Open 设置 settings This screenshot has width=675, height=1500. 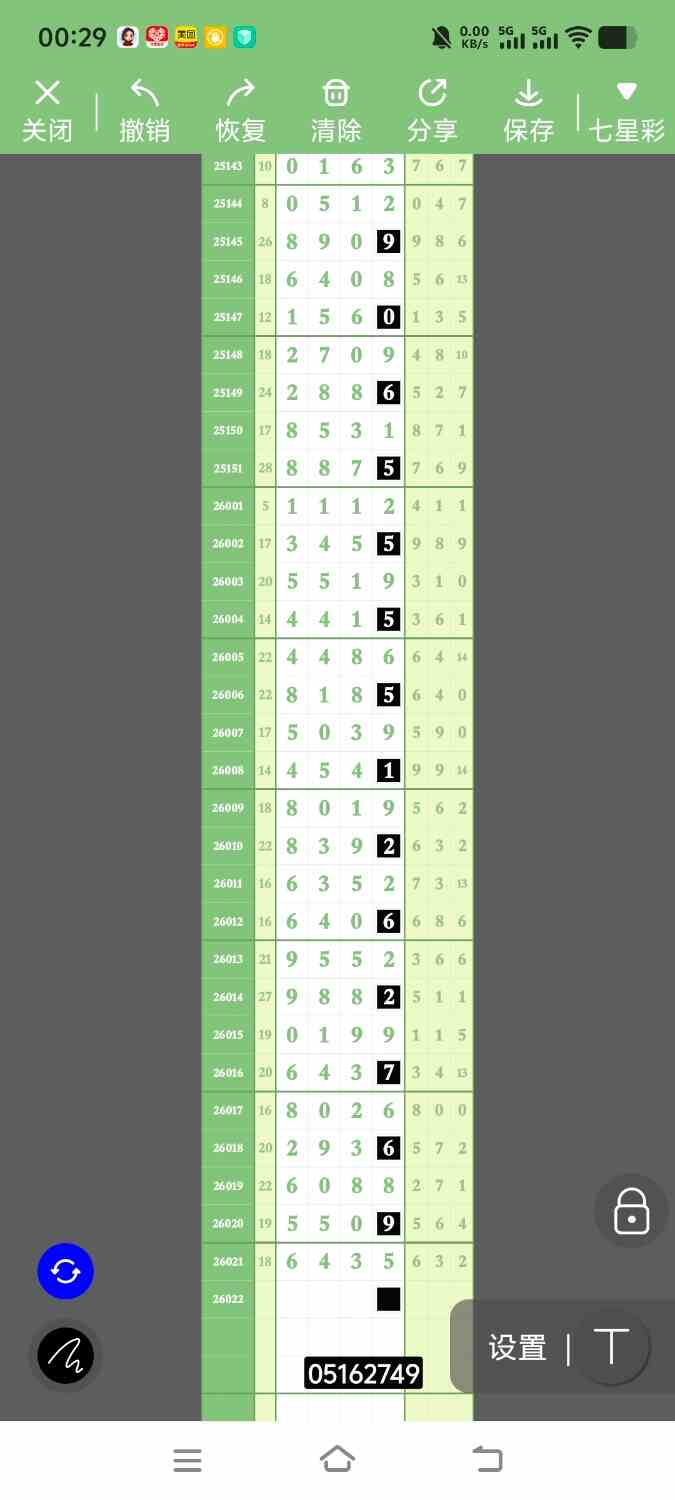click(517, 1348)
